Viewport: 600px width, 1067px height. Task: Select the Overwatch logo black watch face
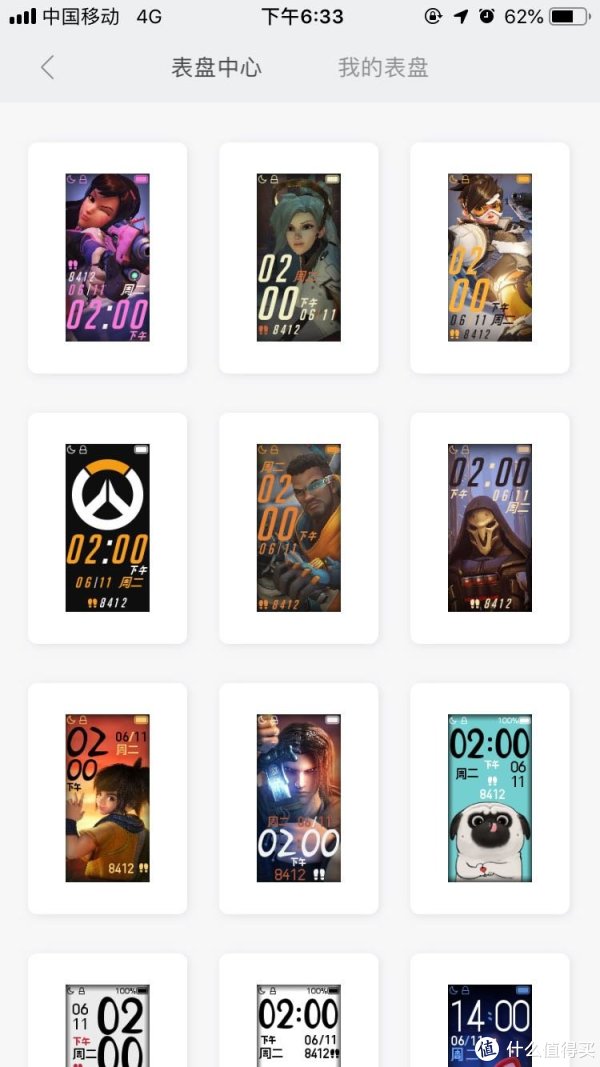pos(108,528)
